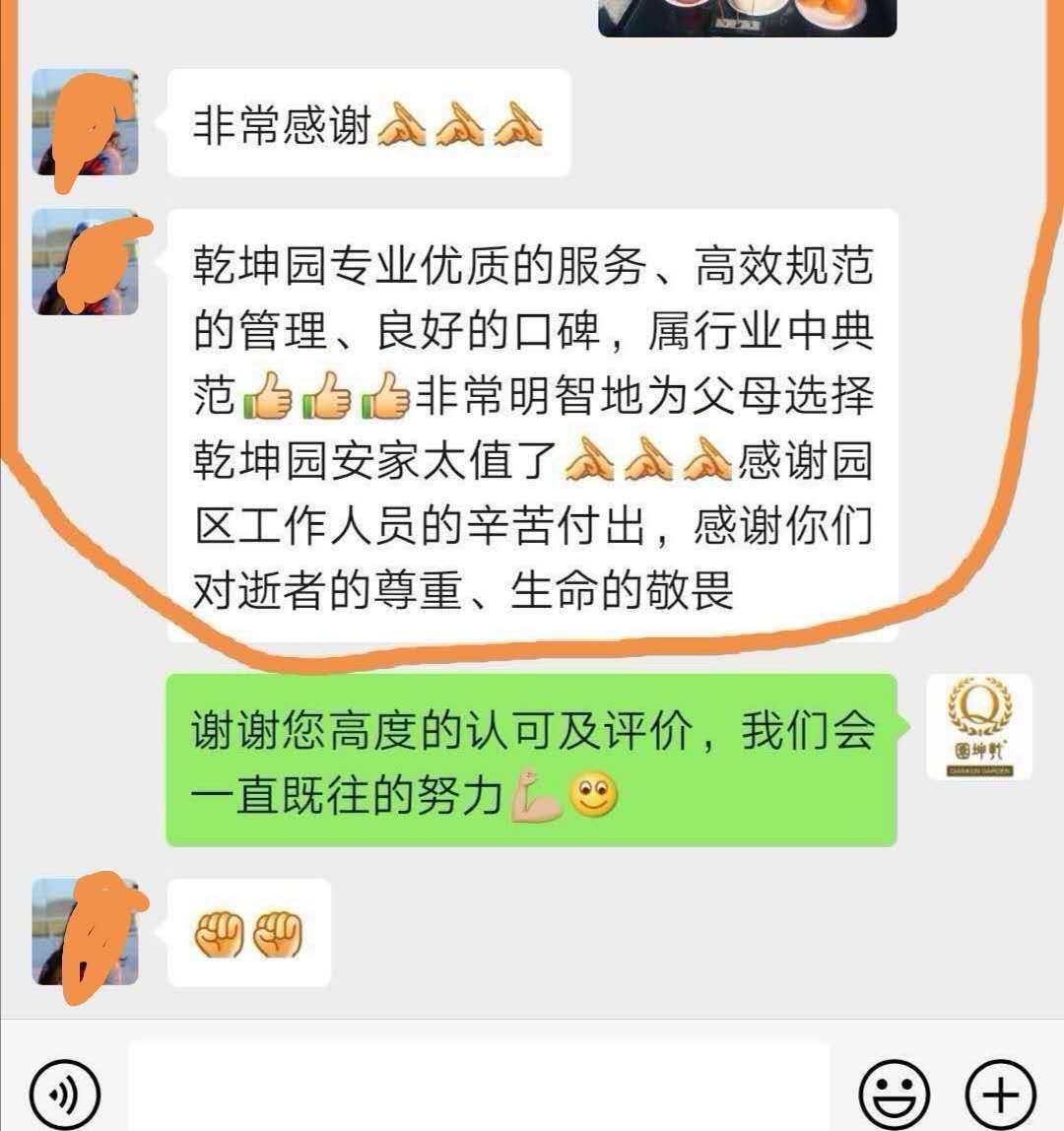The width and height of the screenshot is (1064, 1131).
Task: View profile of contact who sent 非常感谢
Action: 86,122
